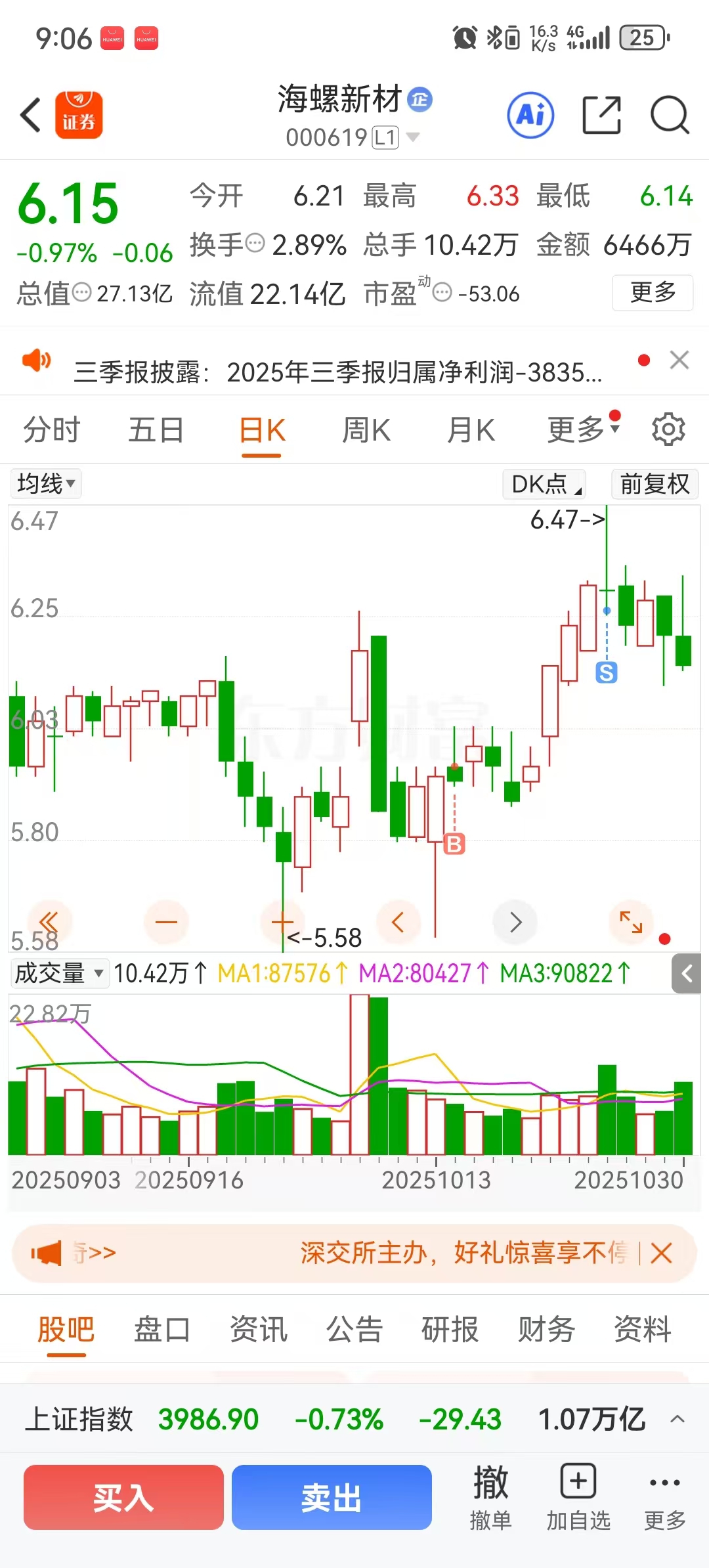Change the 前复权 adjustment option

tap(655, 484)
